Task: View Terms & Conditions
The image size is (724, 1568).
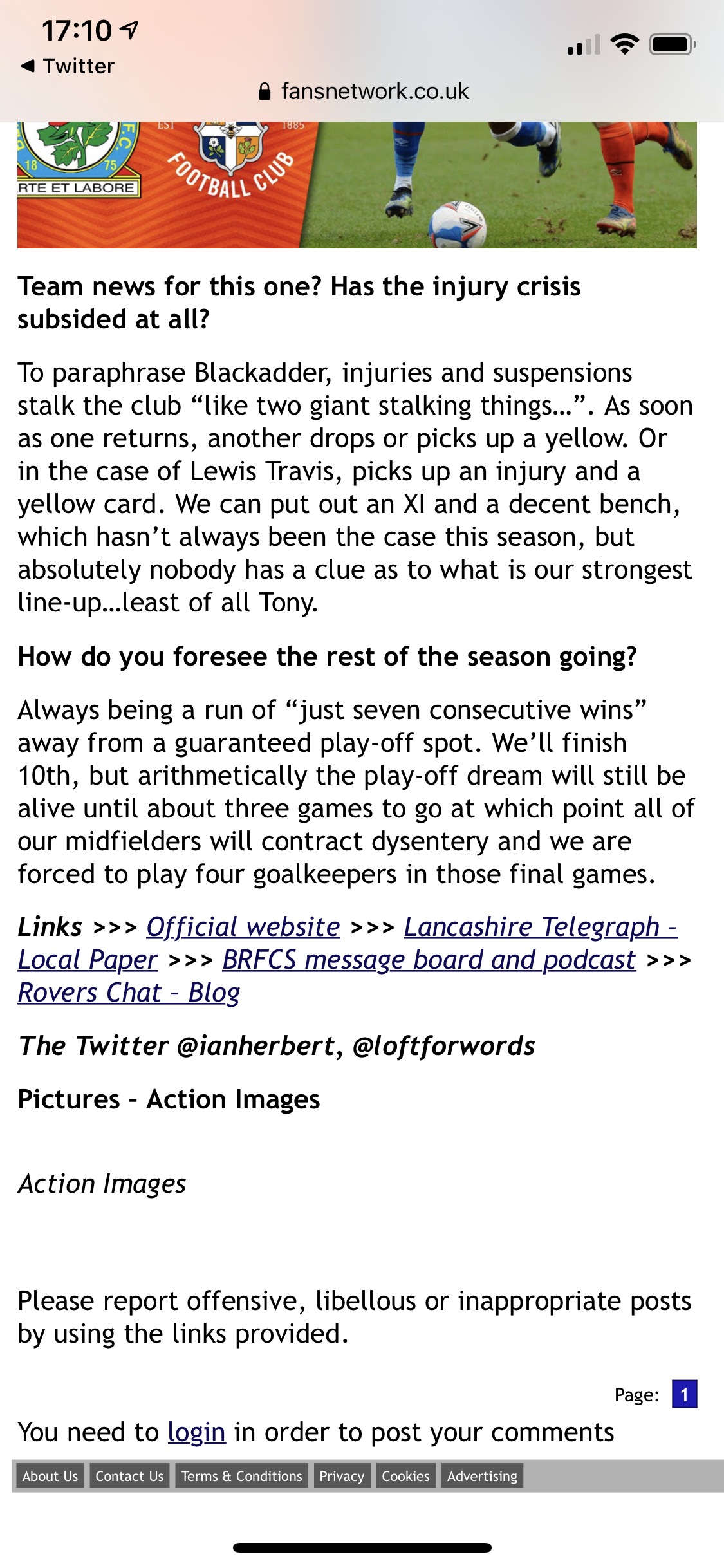Action: 241,1476
